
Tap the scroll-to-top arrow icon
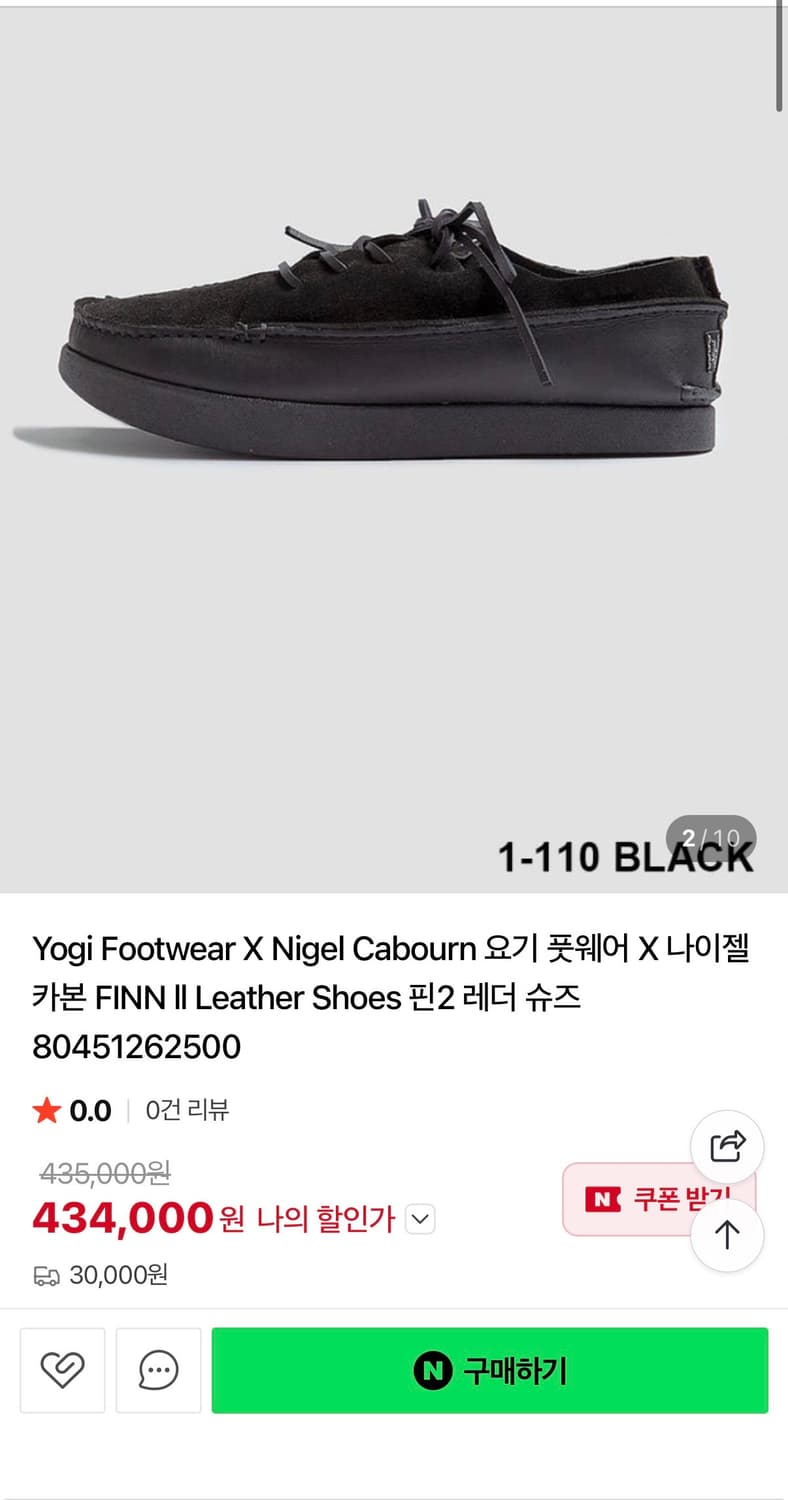727,1236
